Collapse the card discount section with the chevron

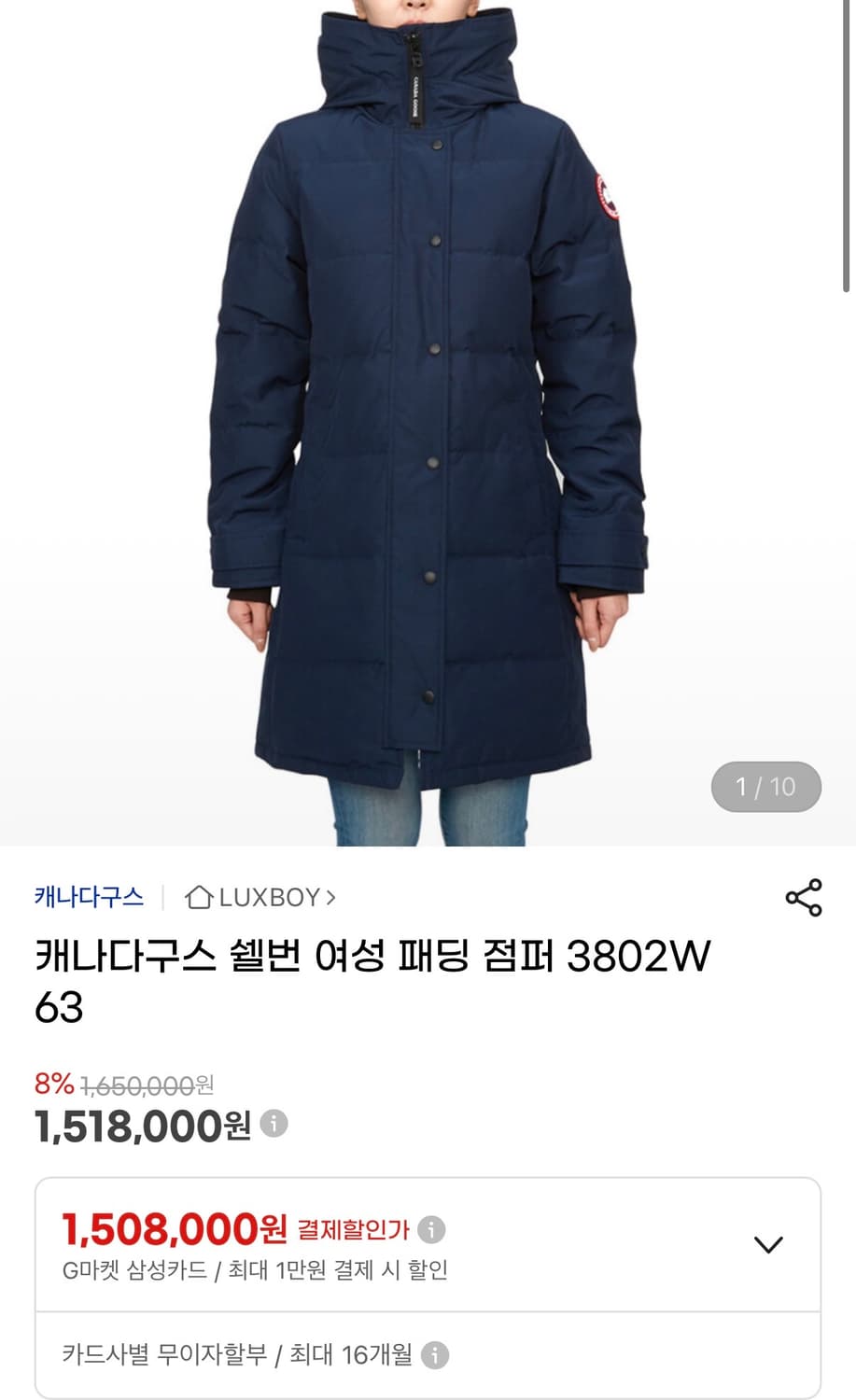pos(767,1243)
